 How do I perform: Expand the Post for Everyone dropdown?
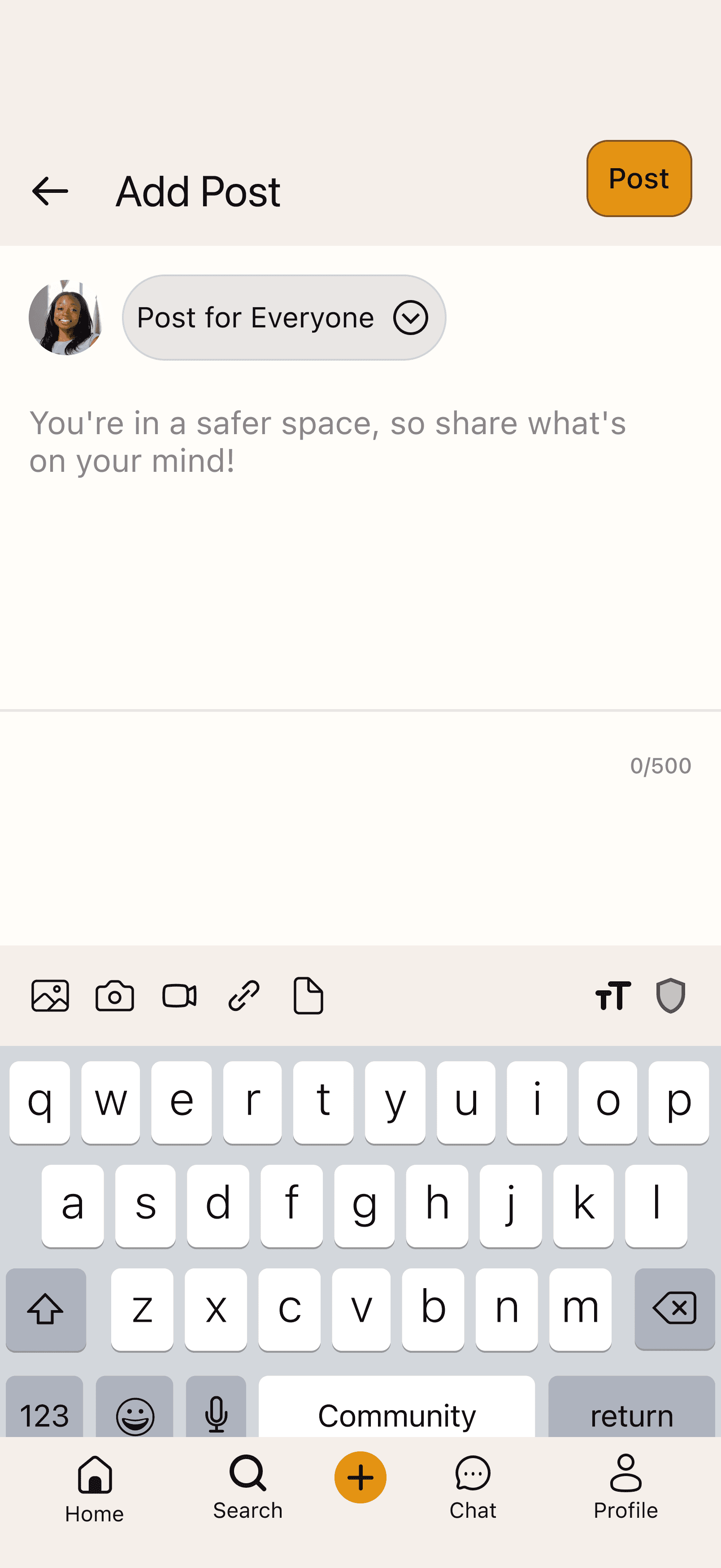click(x=284, y=317)
